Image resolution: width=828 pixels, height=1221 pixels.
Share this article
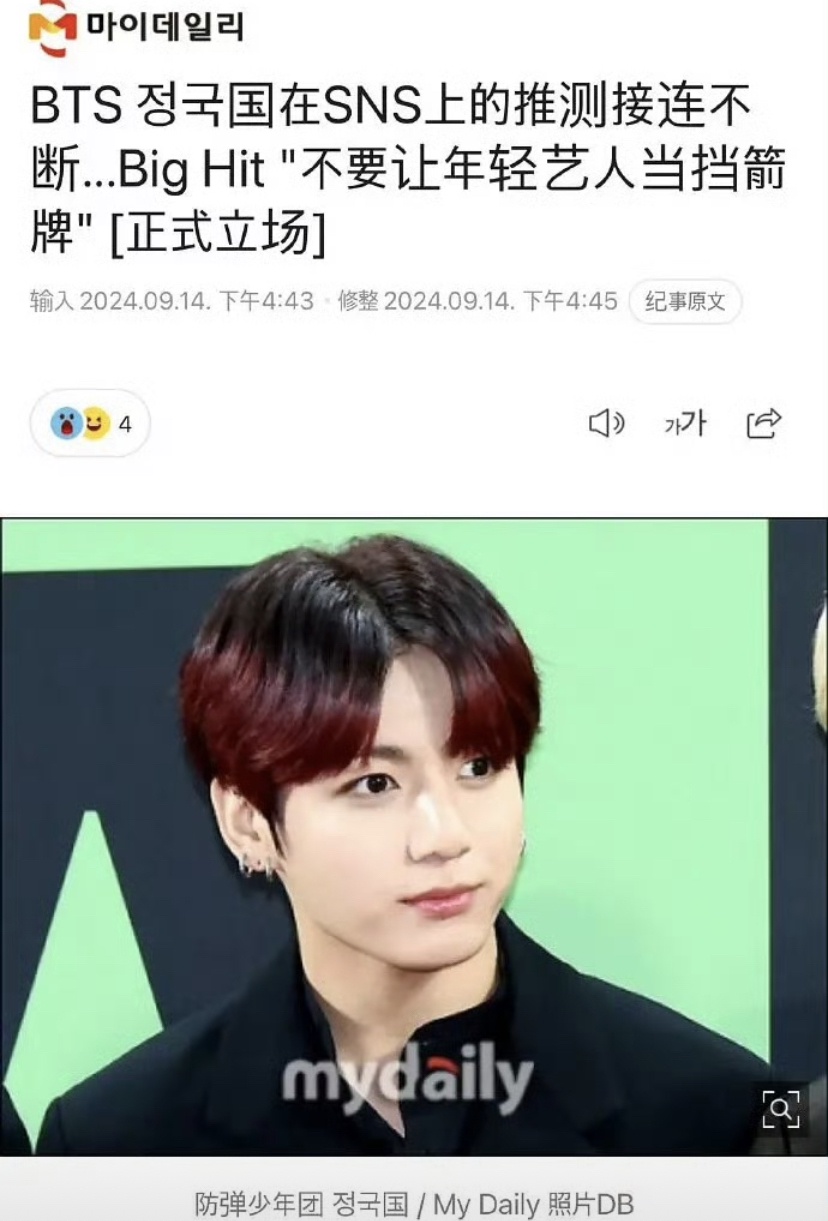(764, 424)
